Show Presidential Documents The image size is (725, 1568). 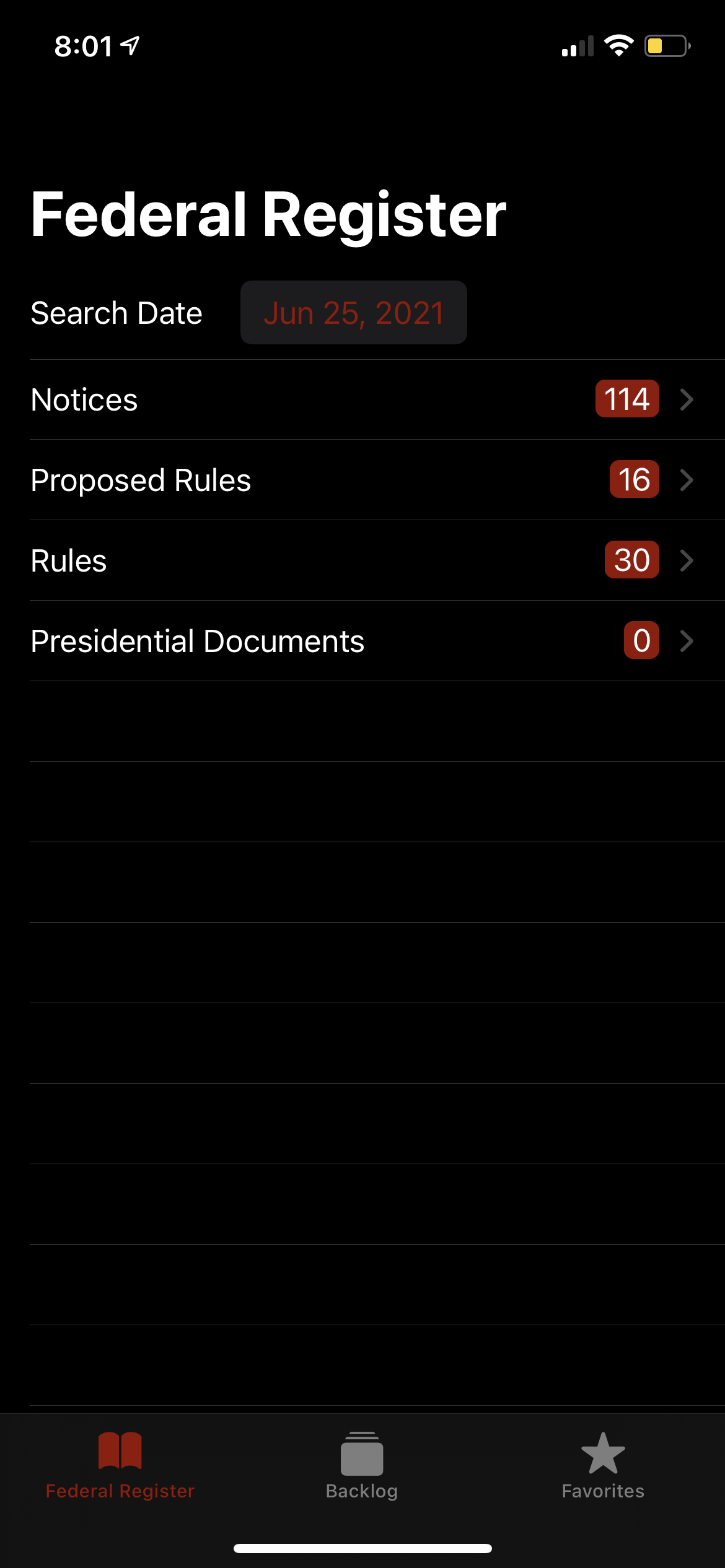point(362,641)
